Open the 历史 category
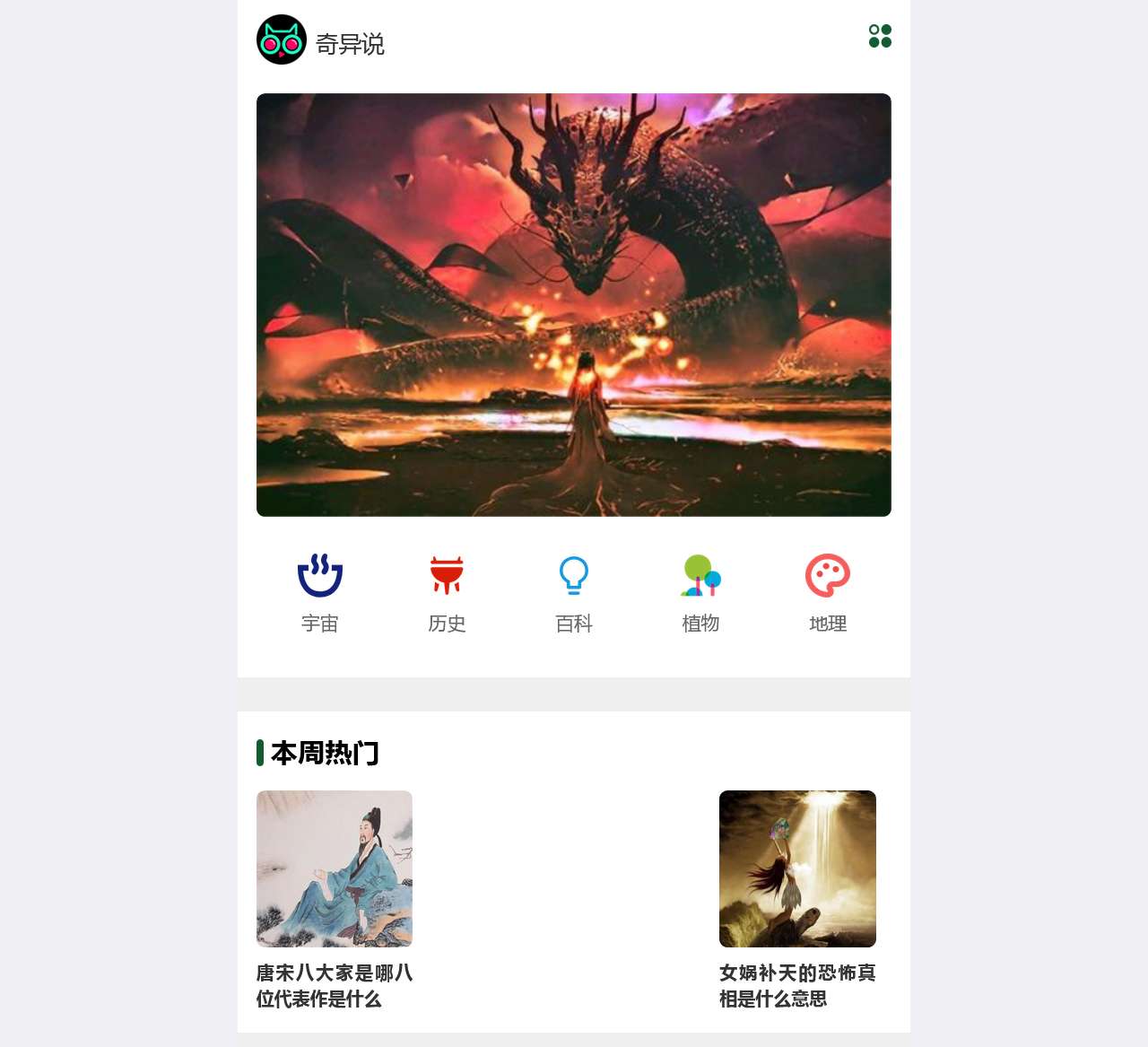1148x1047 pixels. [447, 592]
